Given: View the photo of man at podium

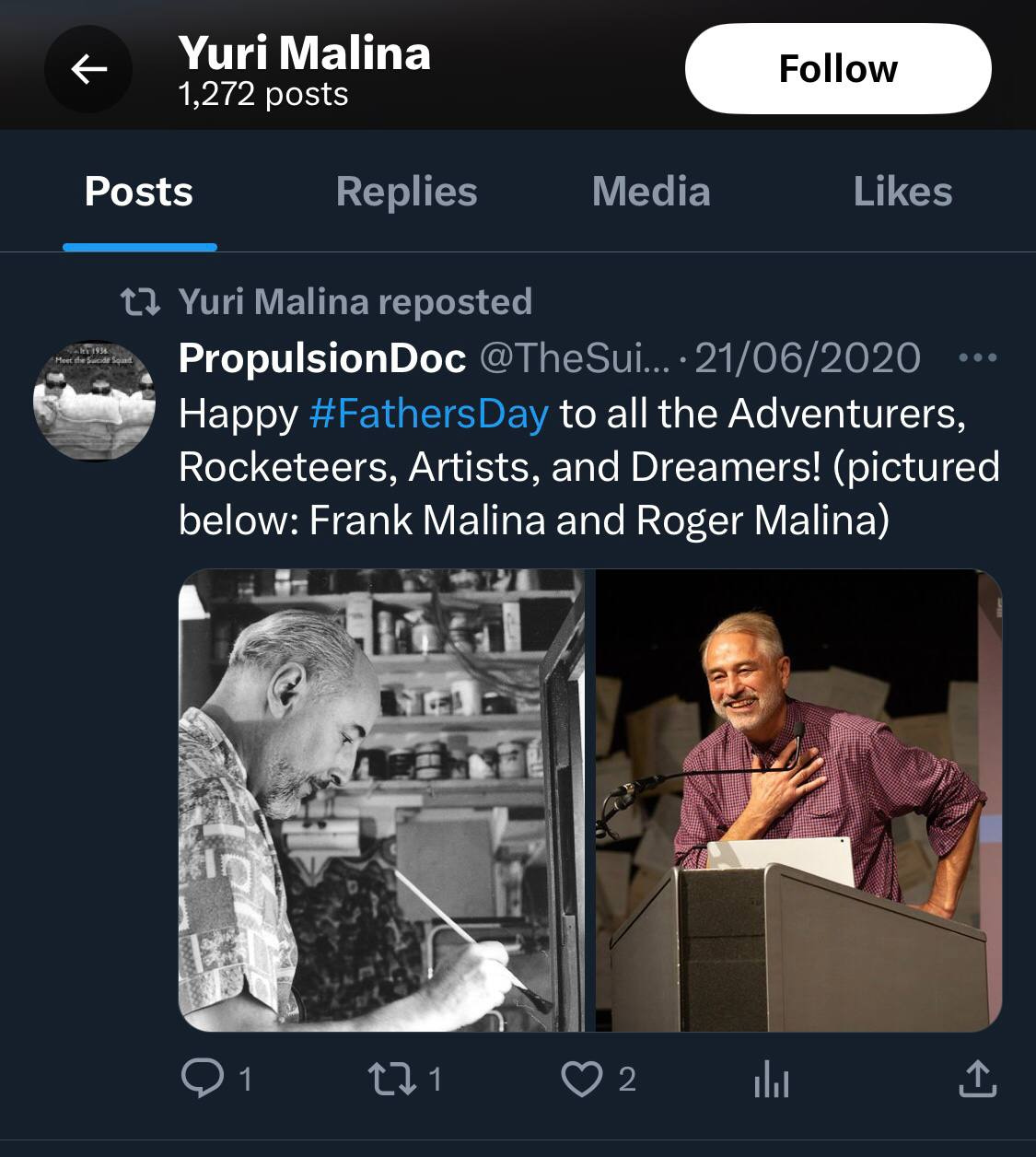Looking at the screenshot, I should pyautogui.click(x=798, y=800).
